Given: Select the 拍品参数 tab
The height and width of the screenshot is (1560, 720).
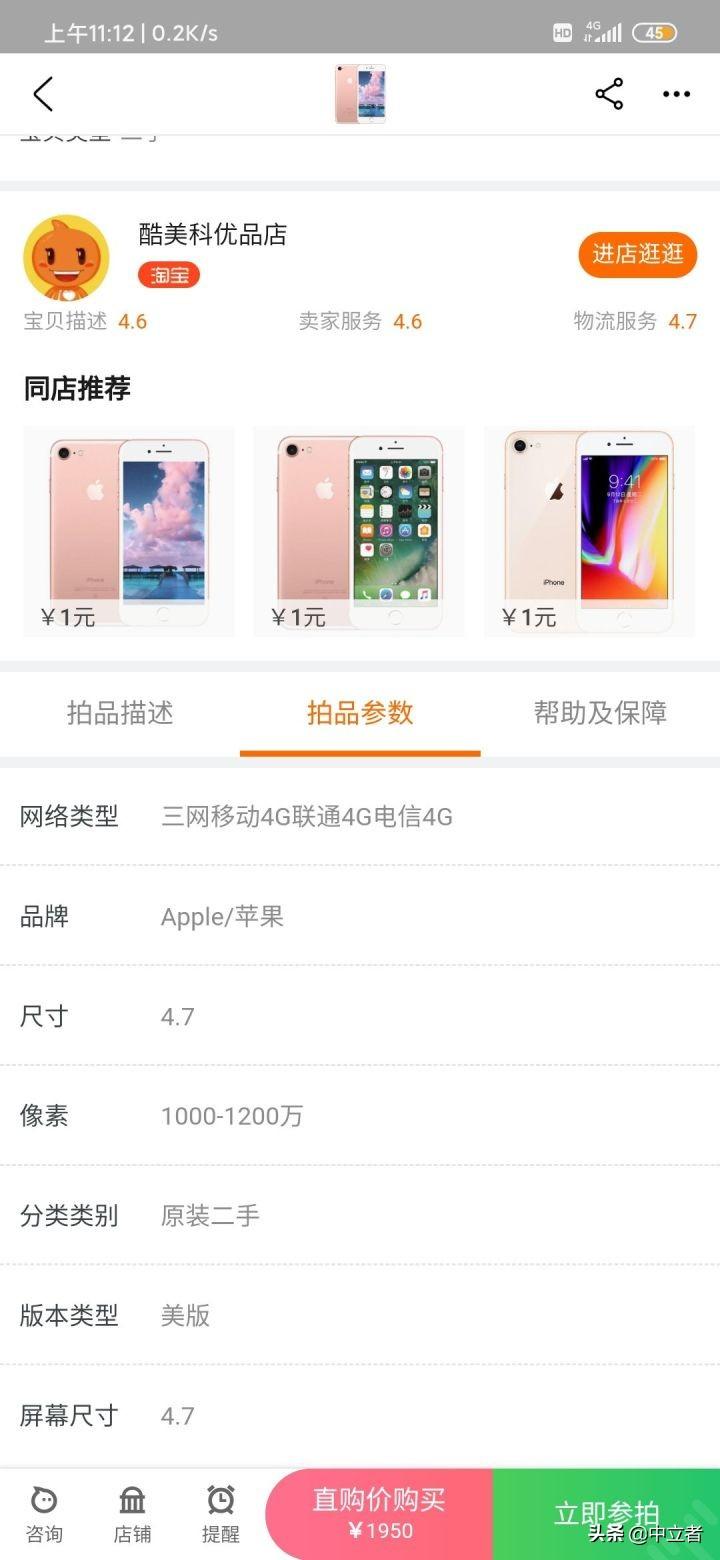Looking at the screenshot, I should [360, 713].
